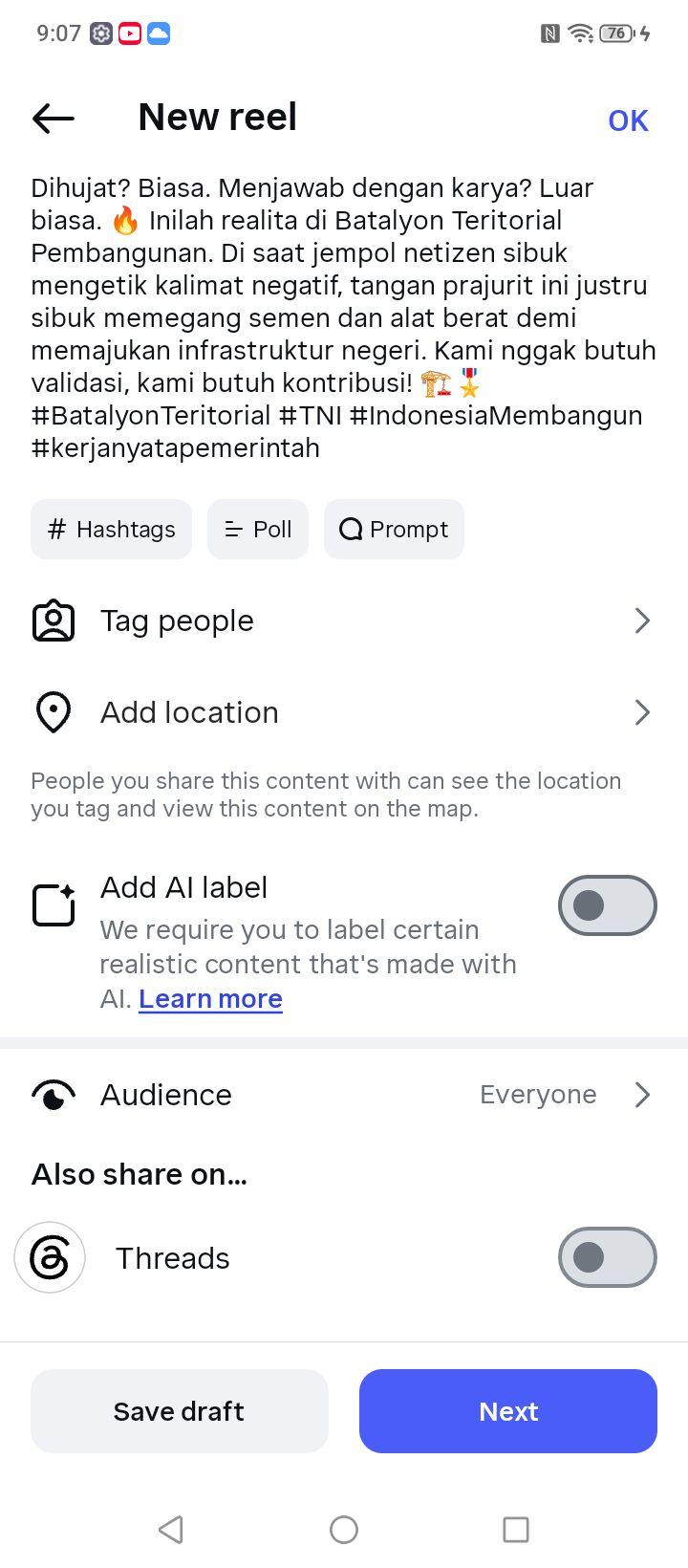Add hashtags with the Hashtags chip
The width and height of the screenshot is (688, 1568).
coord(111,529)
